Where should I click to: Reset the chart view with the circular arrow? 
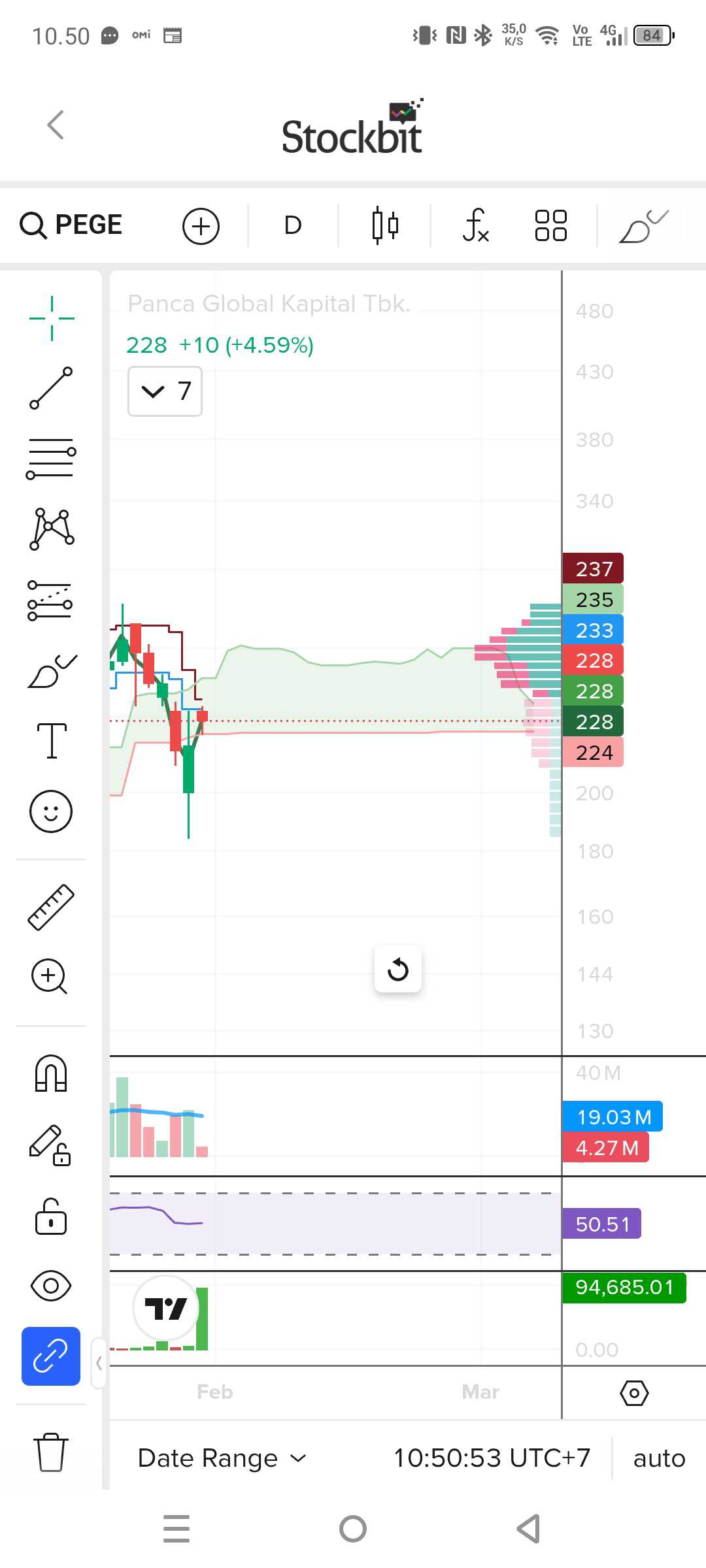397,969
